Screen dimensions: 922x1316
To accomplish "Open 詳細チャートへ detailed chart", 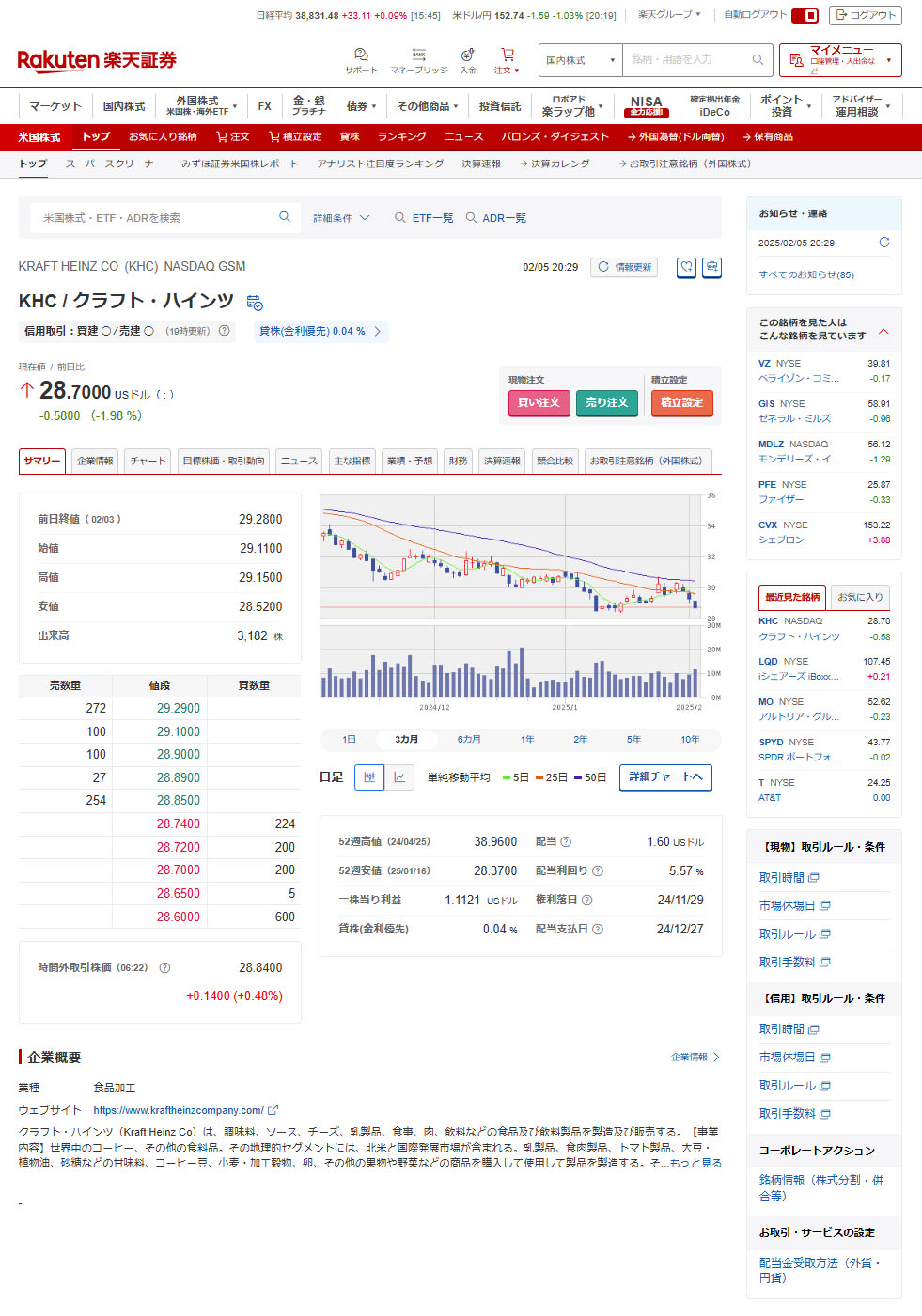I will [665, 776].
